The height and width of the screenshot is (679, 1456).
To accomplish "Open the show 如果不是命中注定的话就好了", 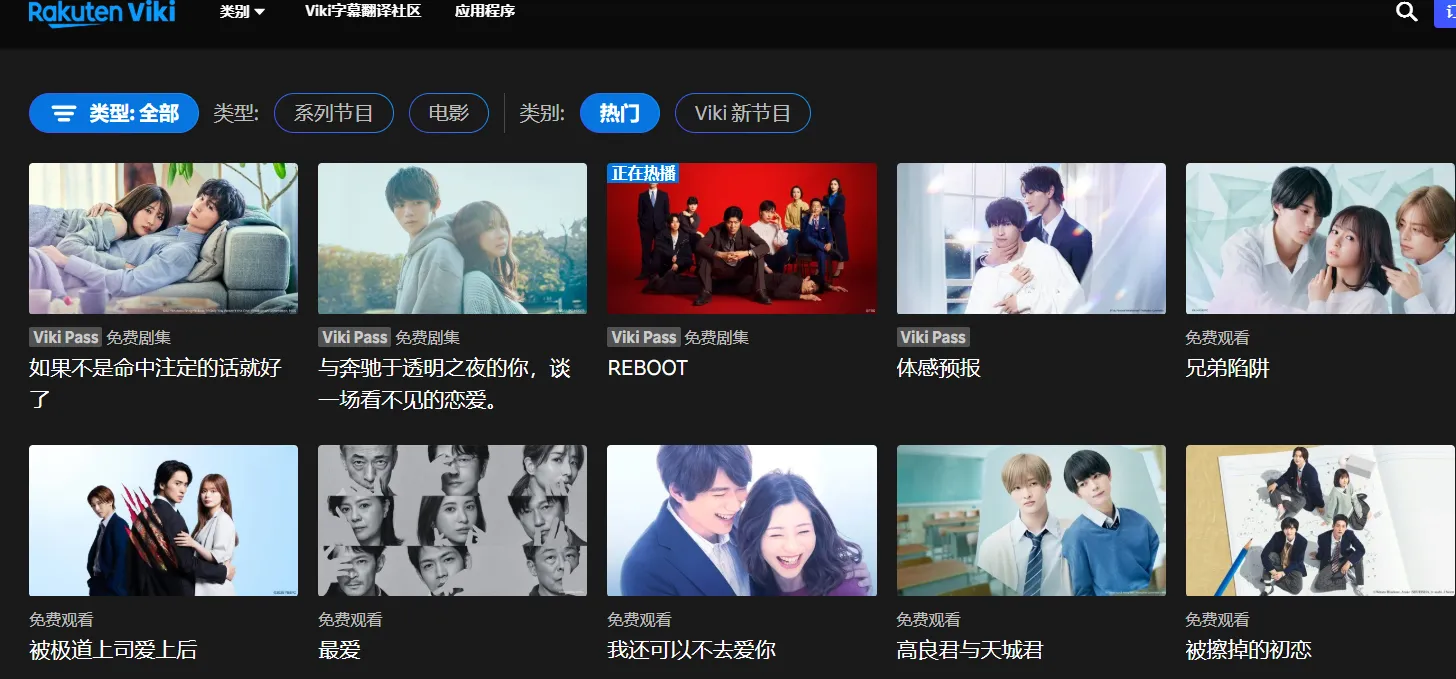I will [163, 239].
